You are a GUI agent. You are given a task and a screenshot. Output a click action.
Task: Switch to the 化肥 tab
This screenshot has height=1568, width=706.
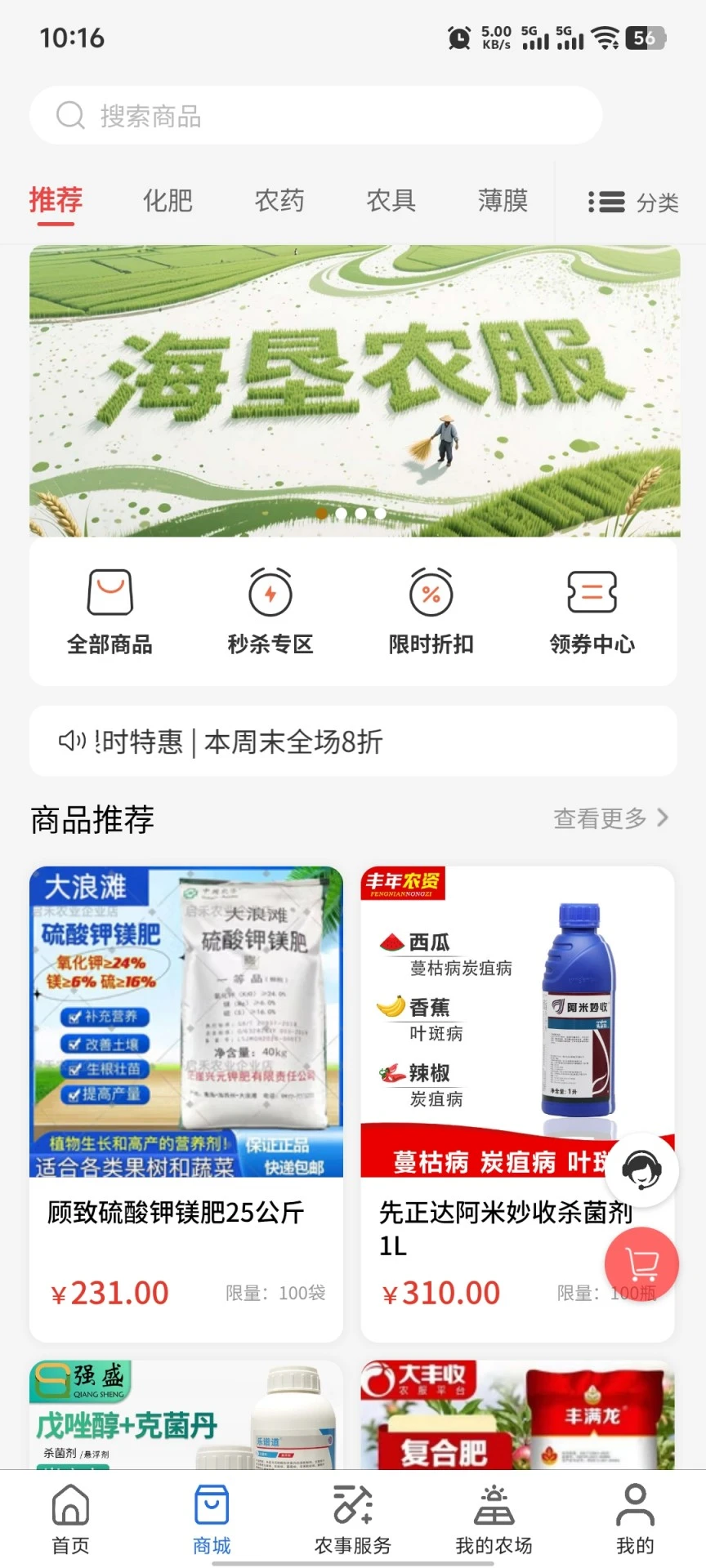(168, 202)
